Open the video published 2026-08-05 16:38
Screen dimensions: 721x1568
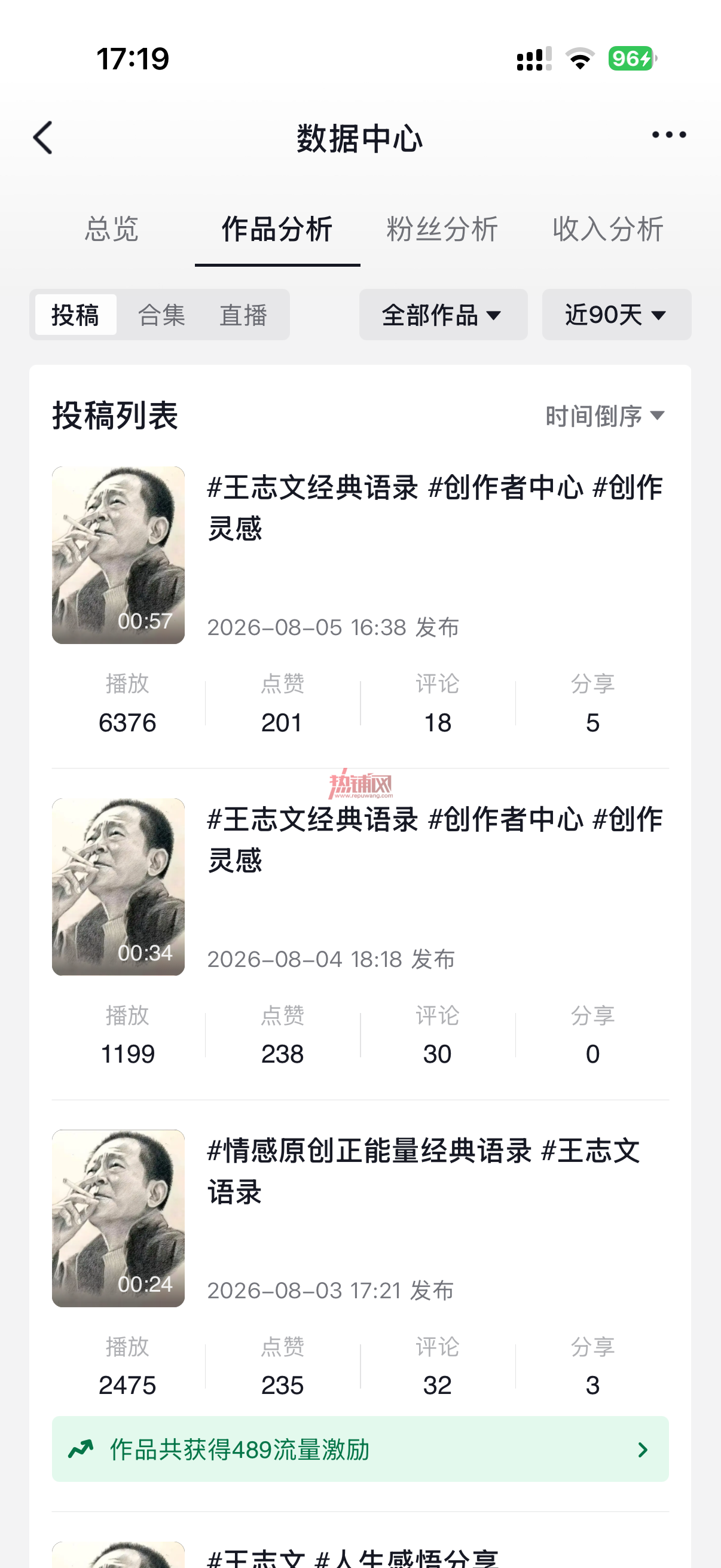360,555
